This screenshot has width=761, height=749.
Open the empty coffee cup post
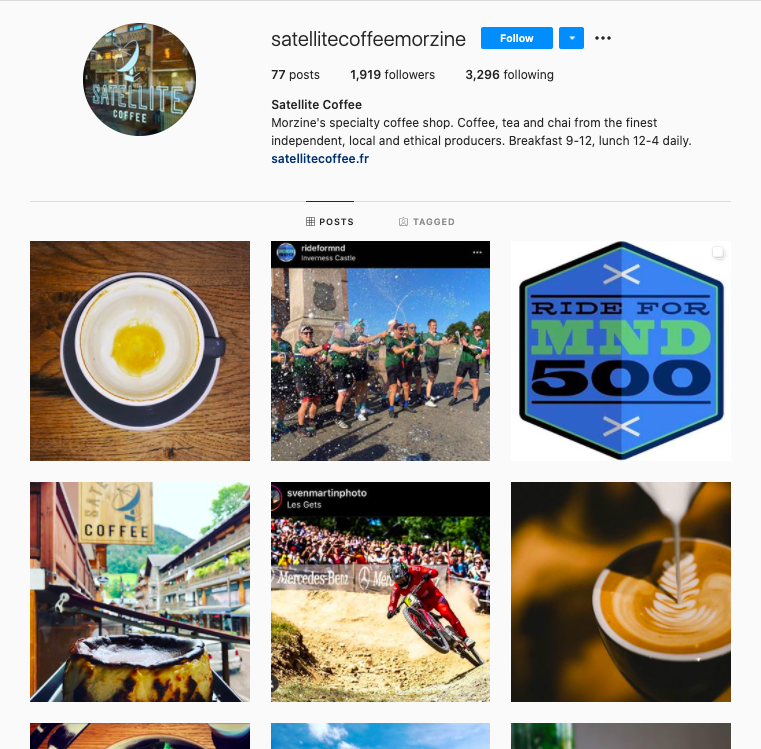point(140,351)
